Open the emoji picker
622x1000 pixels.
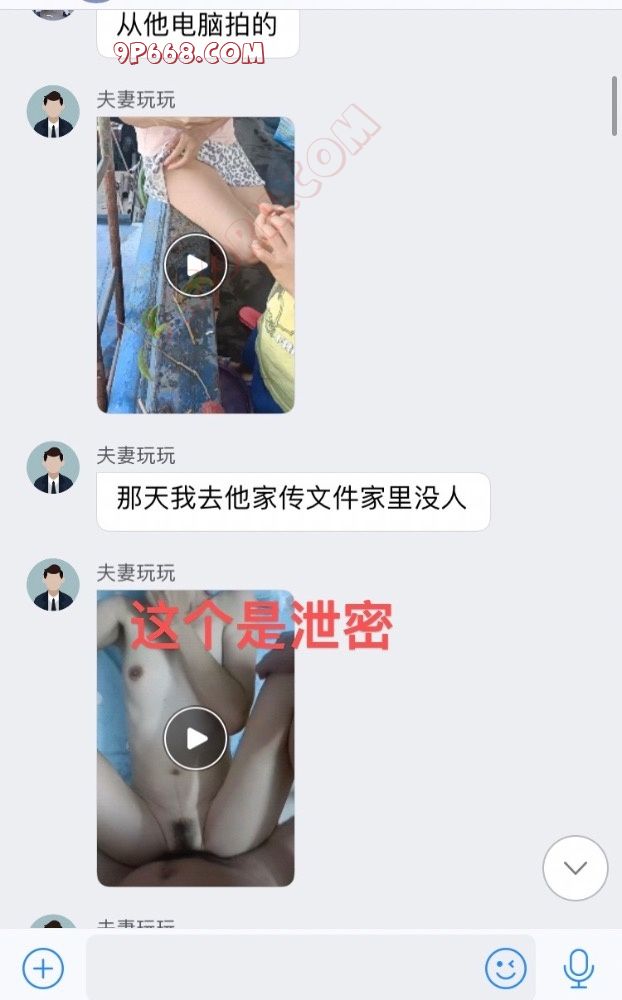[506, 968]
